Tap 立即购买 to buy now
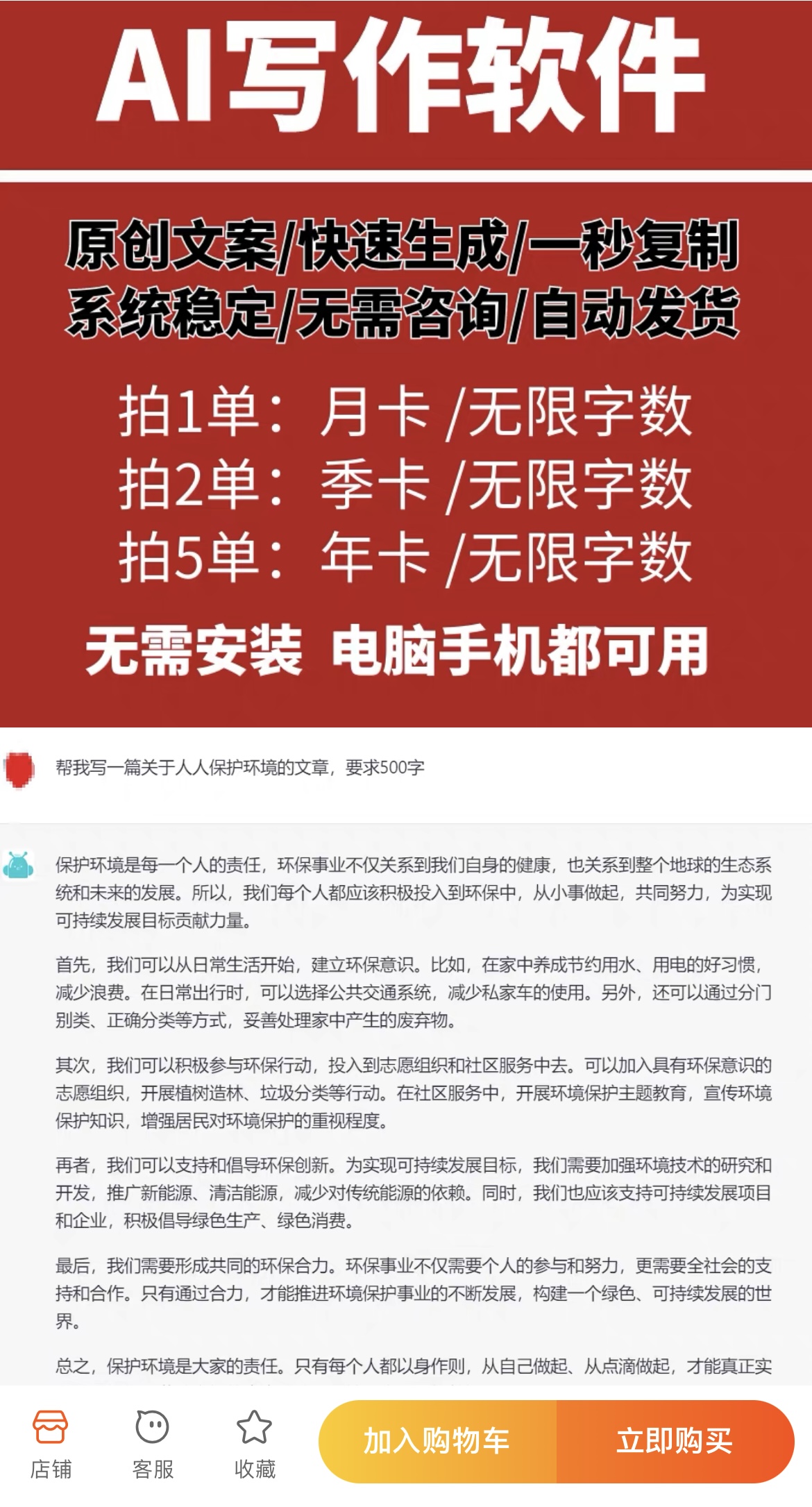812x1507 pixels. [675, 1442]
